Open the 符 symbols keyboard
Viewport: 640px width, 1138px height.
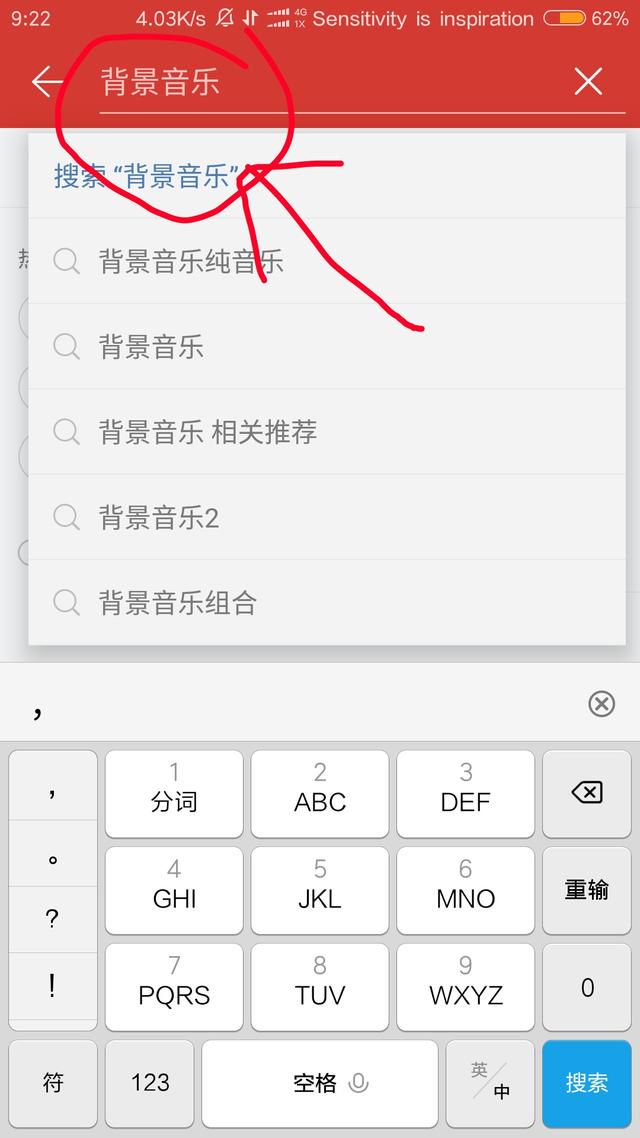(53, 1083)
